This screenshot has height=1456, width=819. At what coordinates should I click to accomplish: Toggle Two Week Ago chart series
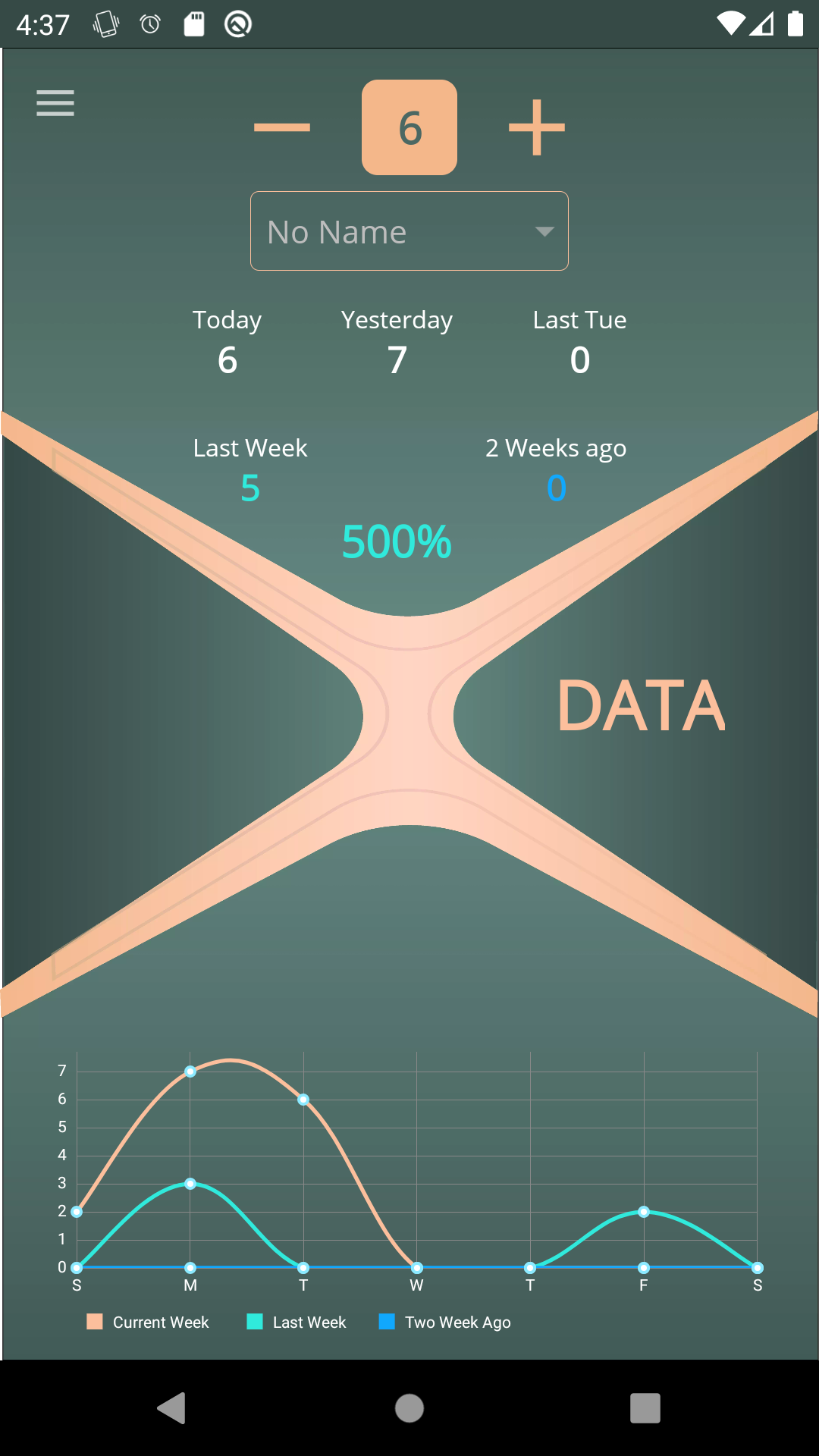(445, 1322)
